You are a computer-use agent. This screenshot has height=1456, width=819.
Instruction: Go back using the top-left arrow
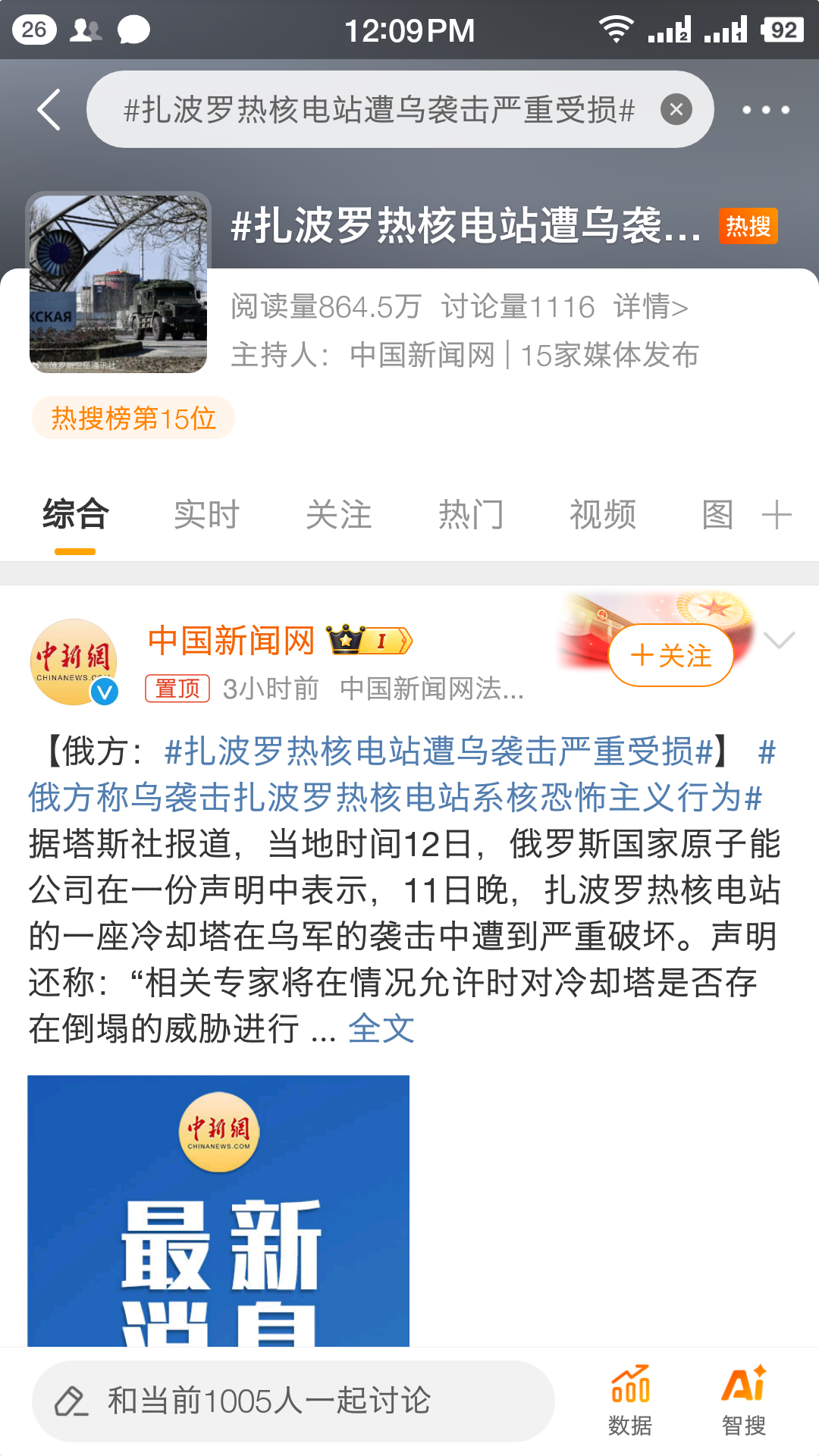pyautogui.click(x=49, y=110)
